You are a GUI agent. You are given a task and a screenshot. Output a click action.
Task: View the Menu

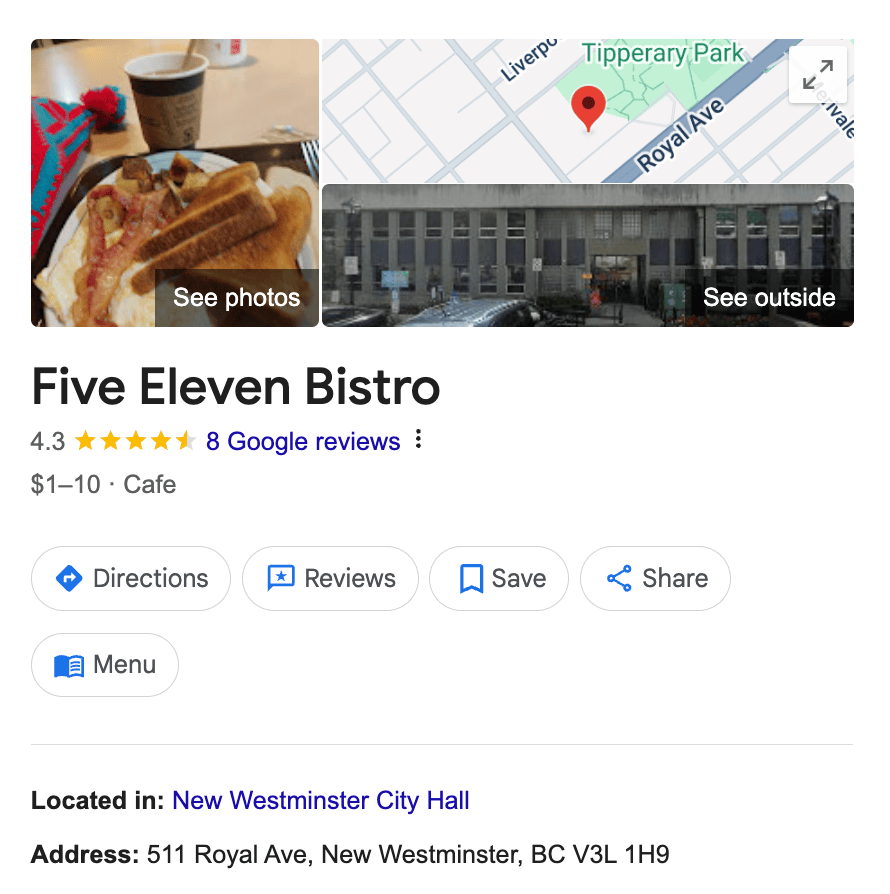[x=105, y=665]
